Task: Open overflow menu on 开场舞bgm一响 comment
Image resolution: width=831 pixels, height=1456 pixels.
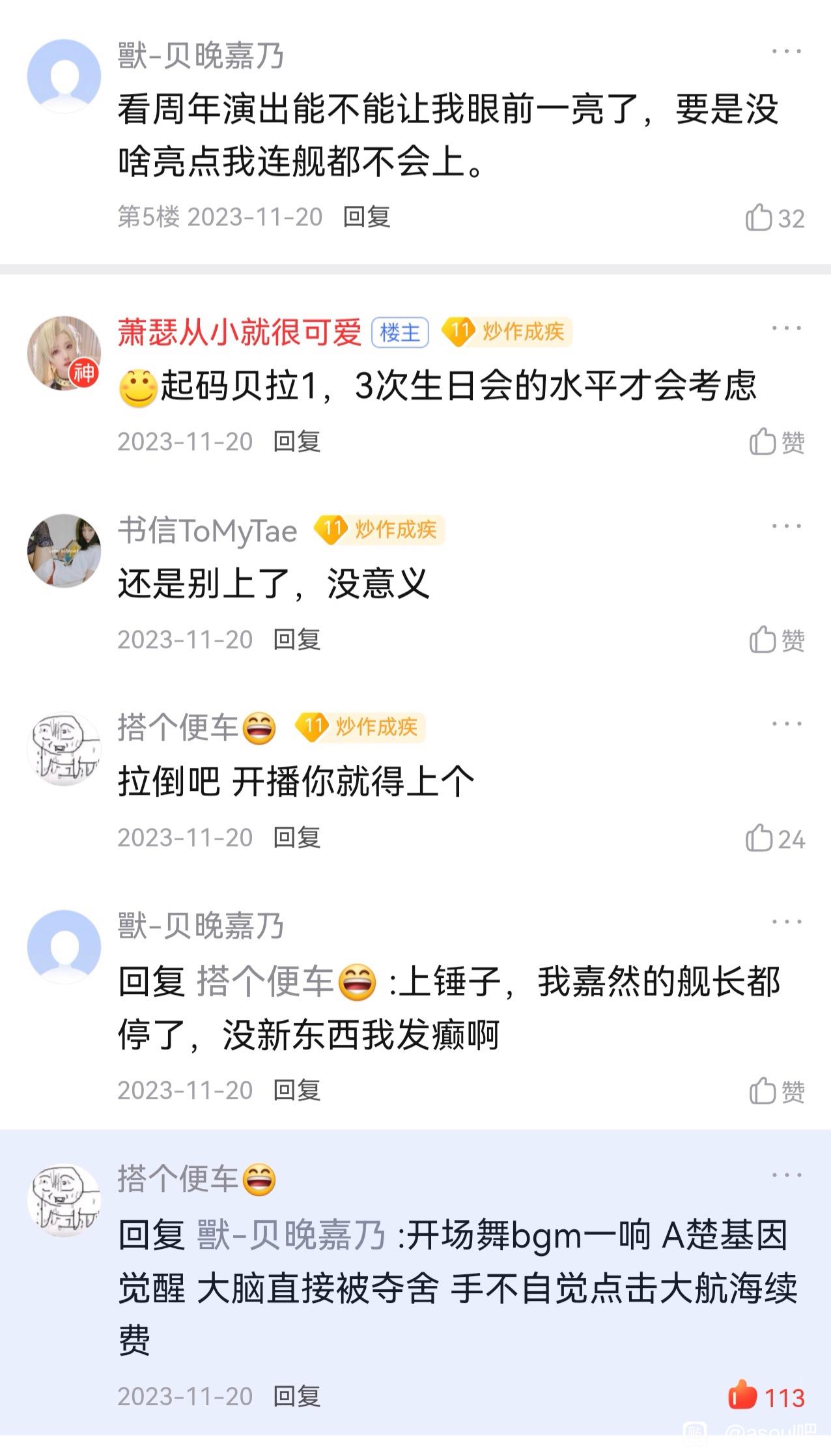Action: (x=786, y=1176)
